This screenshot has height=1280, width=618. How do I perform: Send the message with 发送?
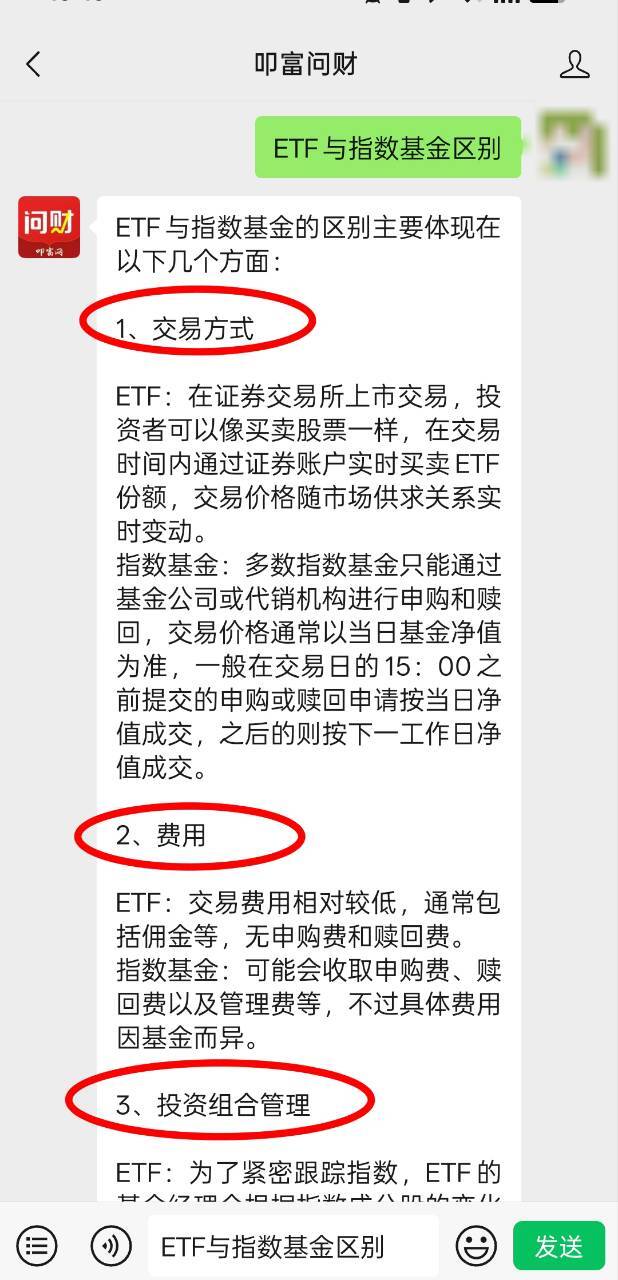click(559, 1246)
